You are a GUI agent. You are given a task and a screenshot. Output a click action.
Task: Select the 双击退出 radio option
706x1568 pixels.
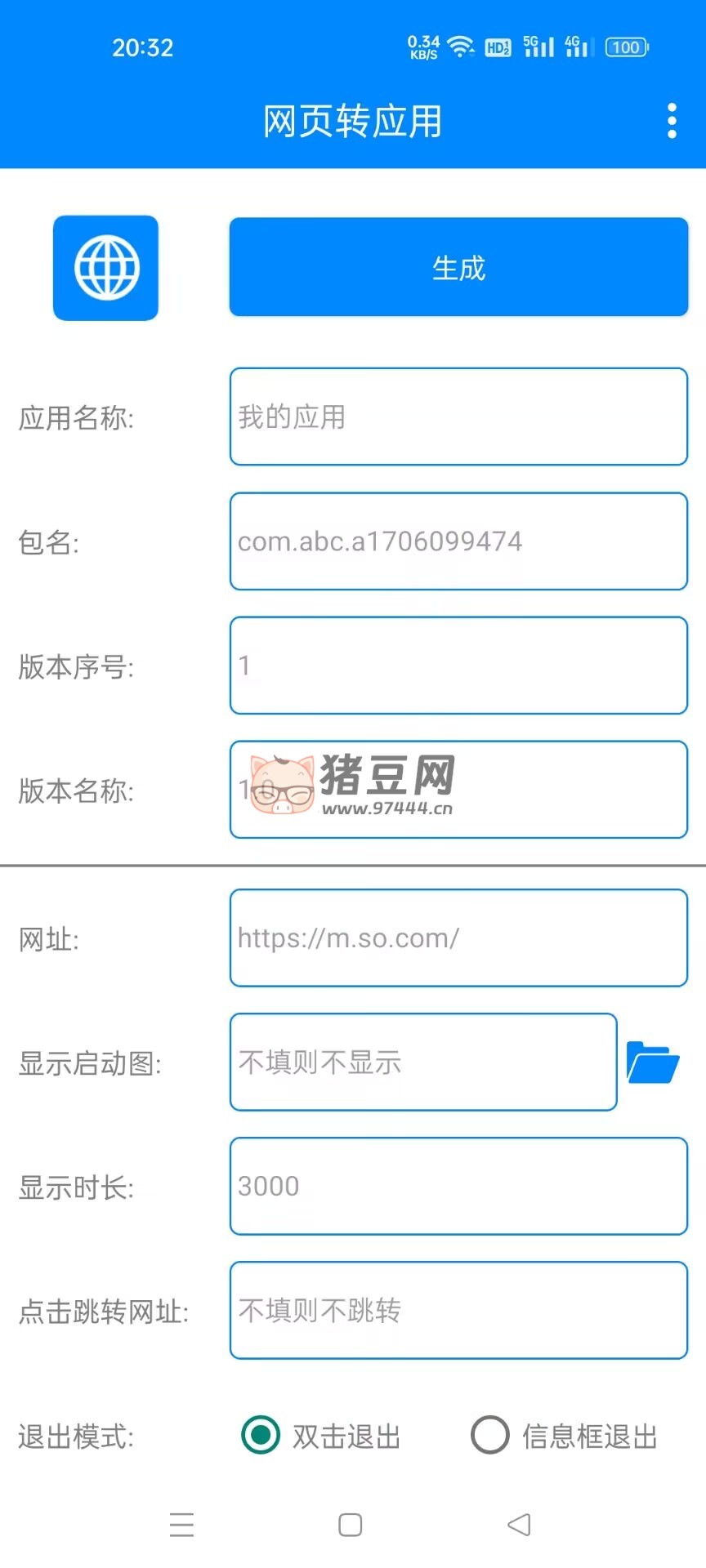(x=261, y=1435)
